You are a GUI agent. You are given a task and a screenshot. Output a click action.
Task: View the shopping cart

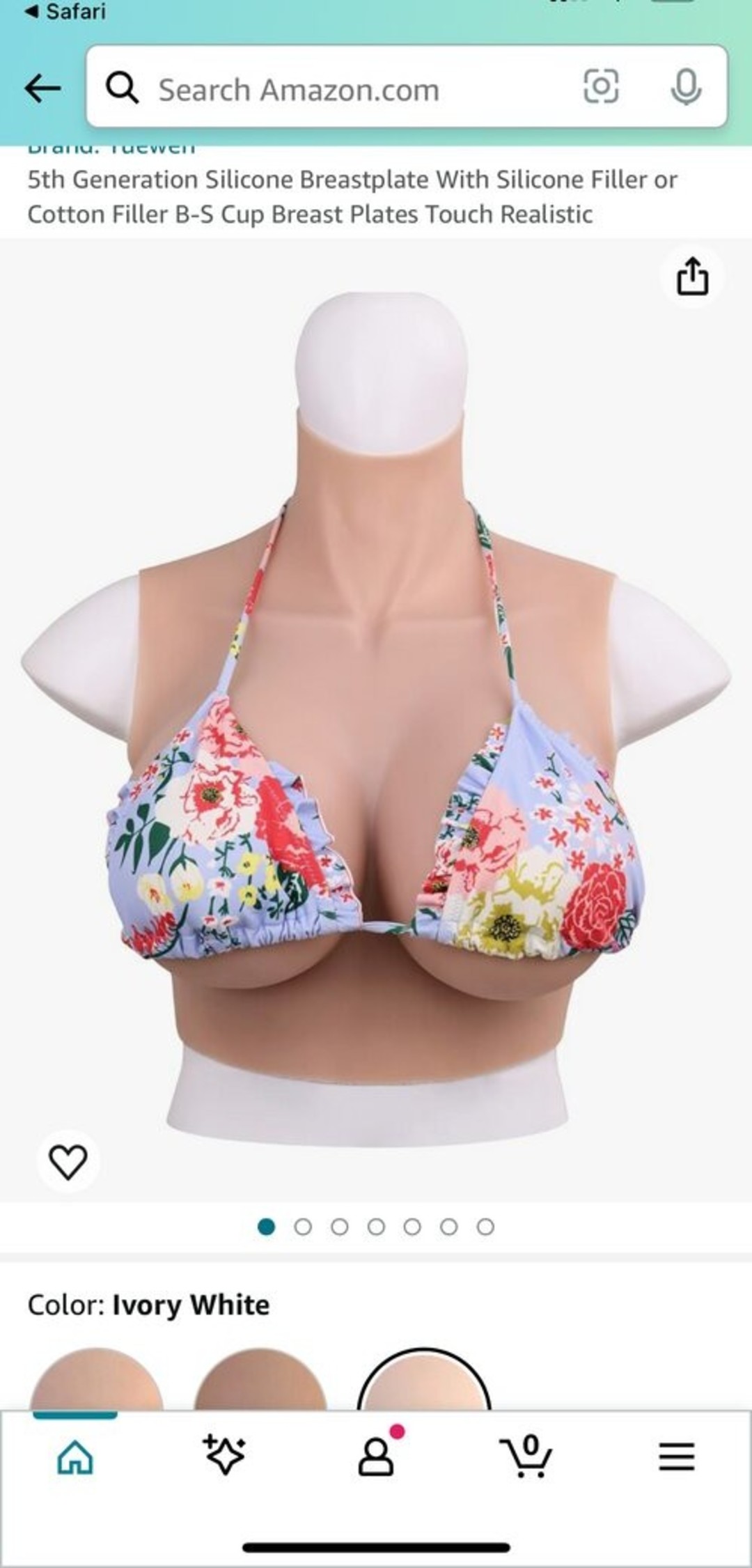[526, 1456]
